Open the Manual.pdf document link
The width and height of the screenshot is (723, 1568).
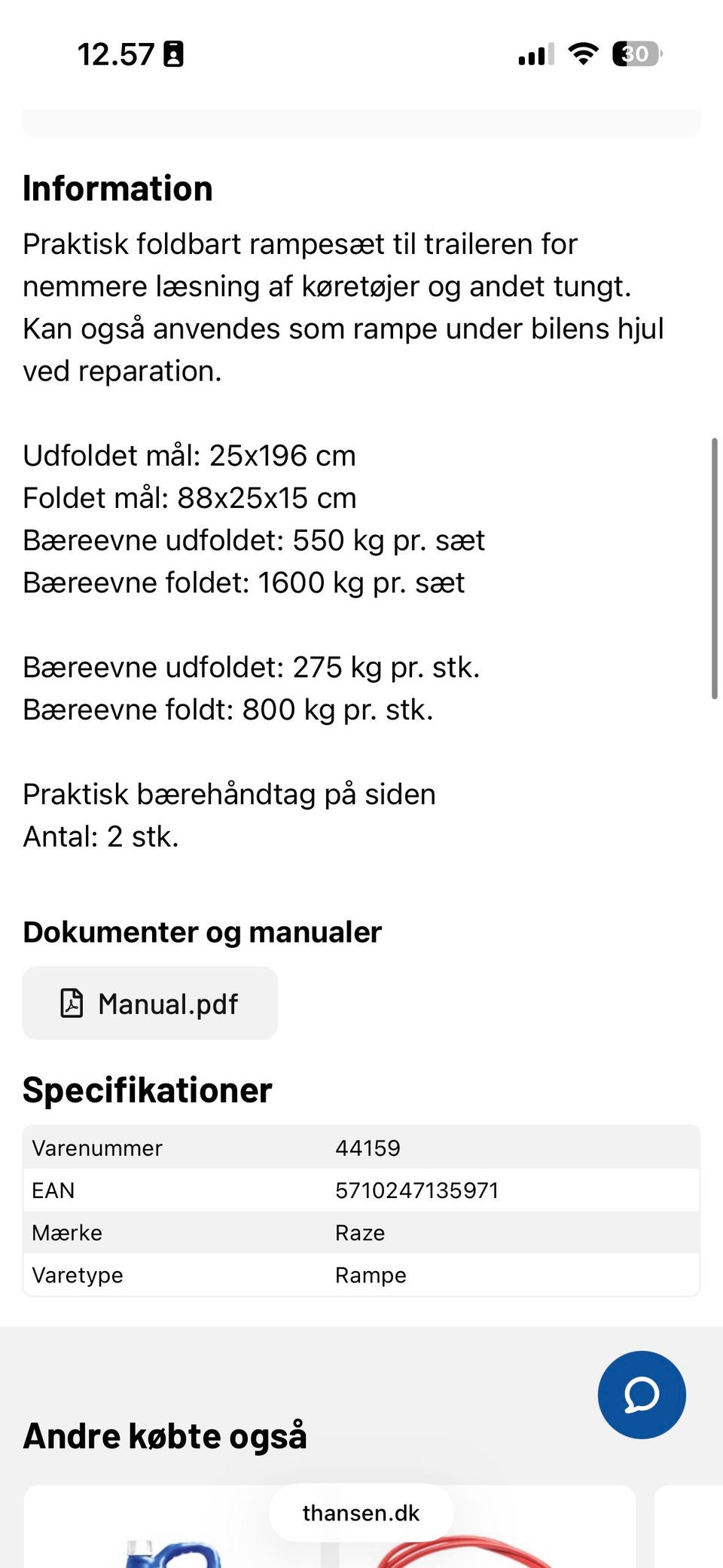pyautogui.click(x=149, y=1003)
